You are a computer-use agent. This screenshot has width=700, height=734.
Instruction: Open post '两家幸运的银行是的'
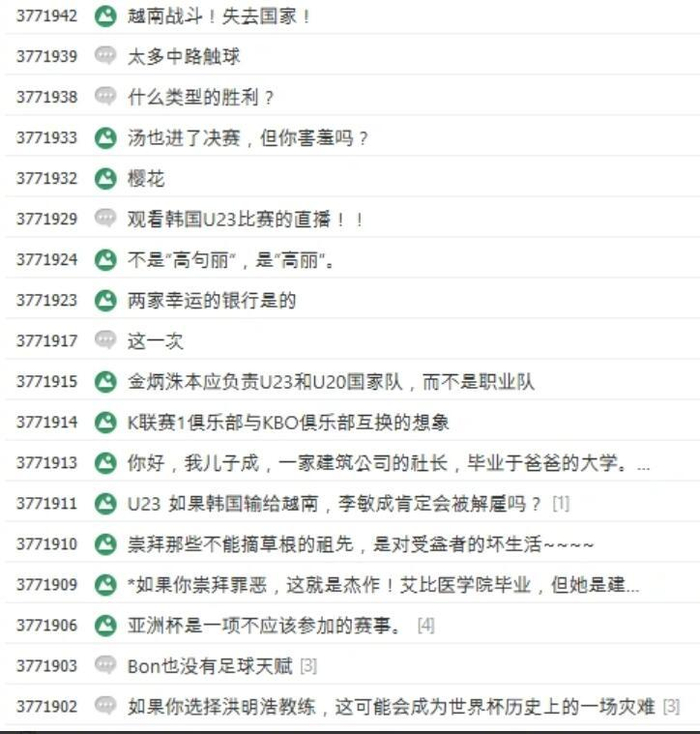tap(212, 300)
